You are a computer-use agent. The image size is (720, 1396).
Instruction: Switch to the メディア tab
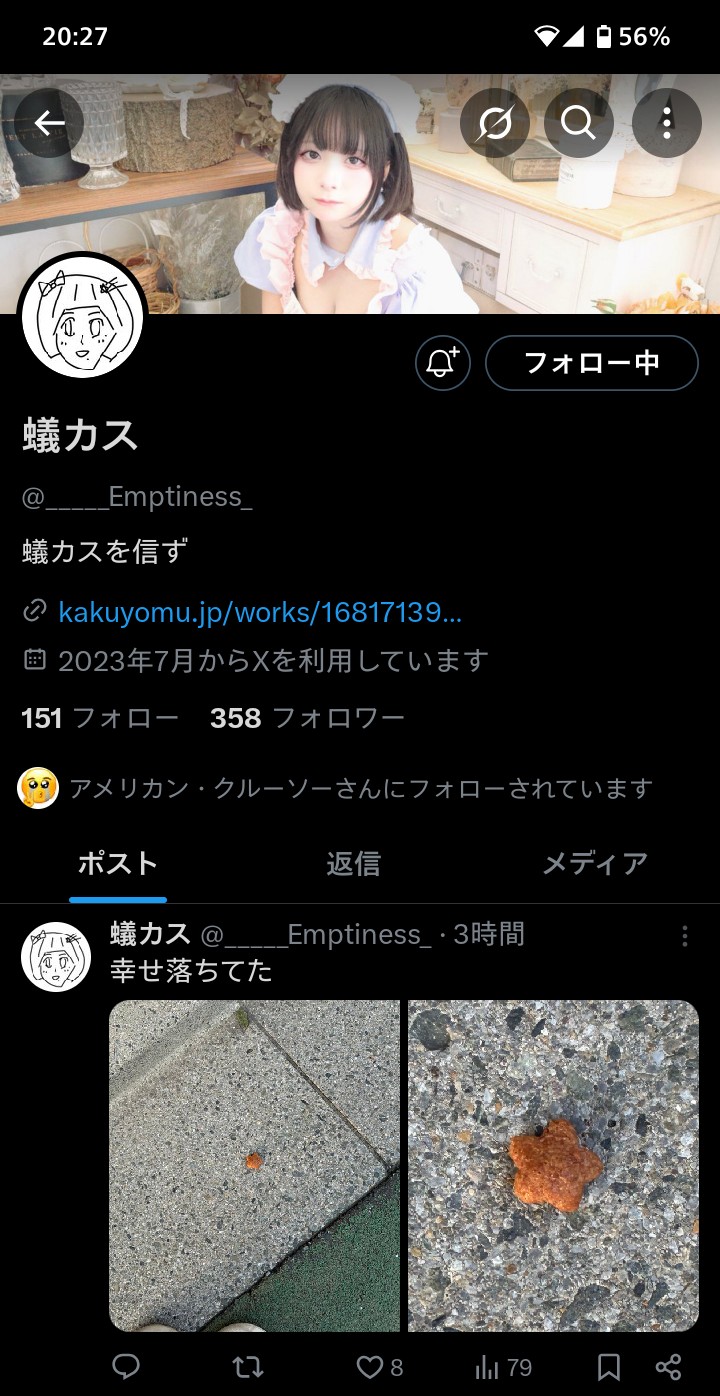pos(594,864)
